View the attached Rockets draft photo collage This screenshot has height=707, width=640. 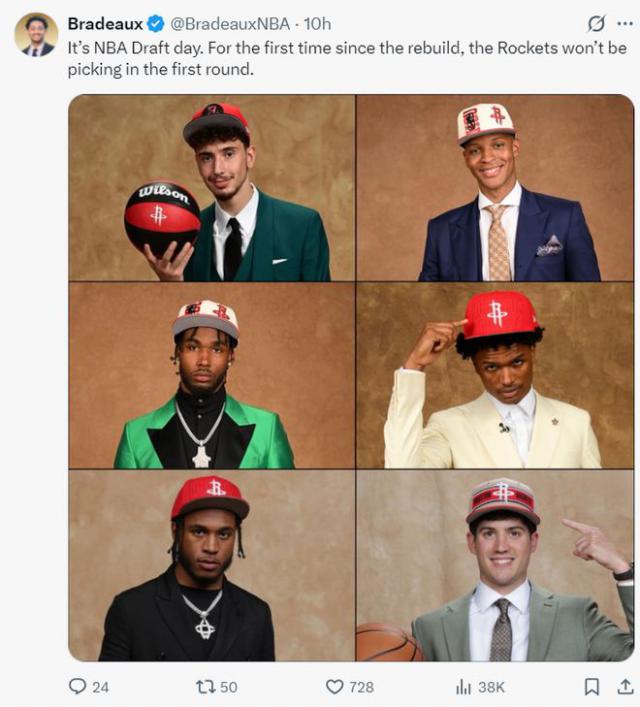click(x=350, y=378)
